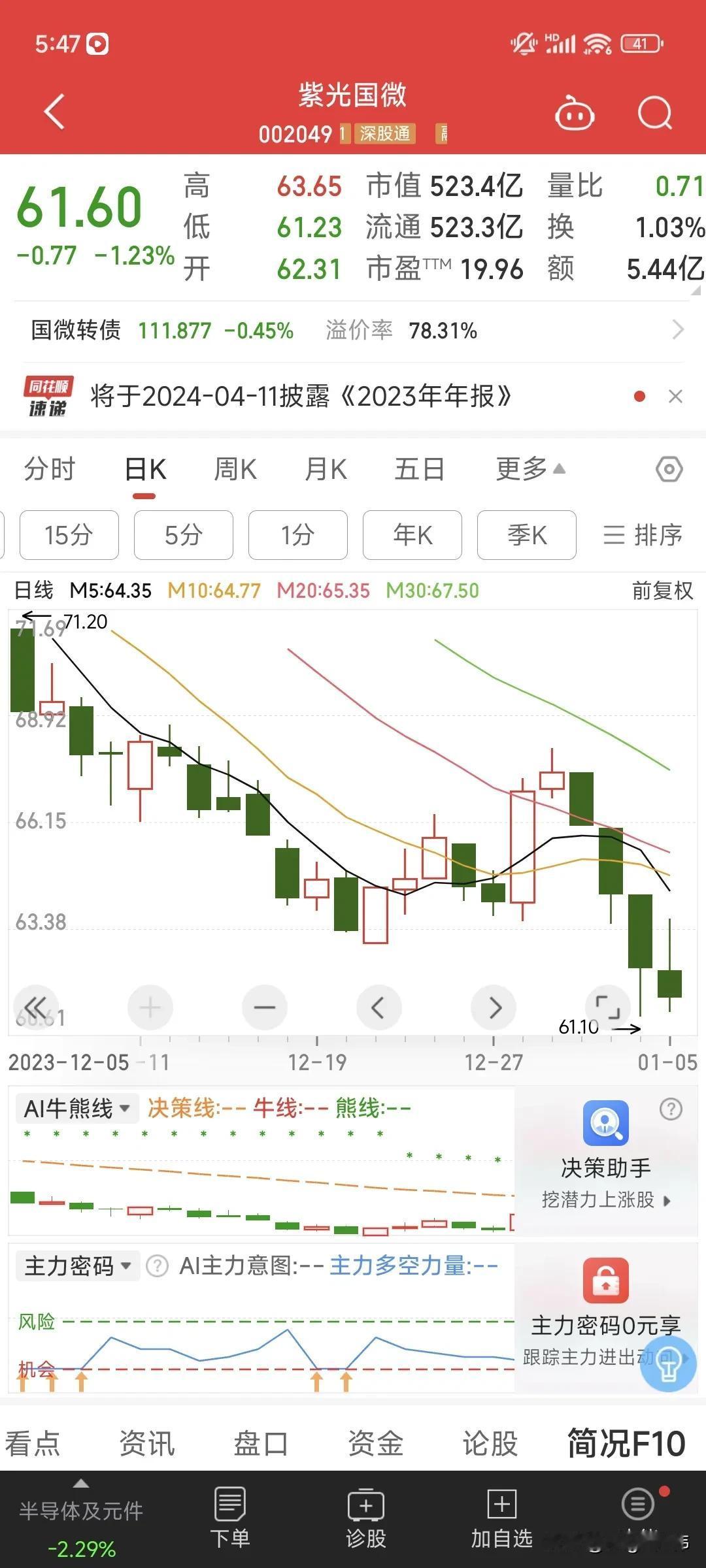Viewport: 706px width, 1568px height.
Task: Tap 排序 to reorder periods
Action: coord(642,535)
